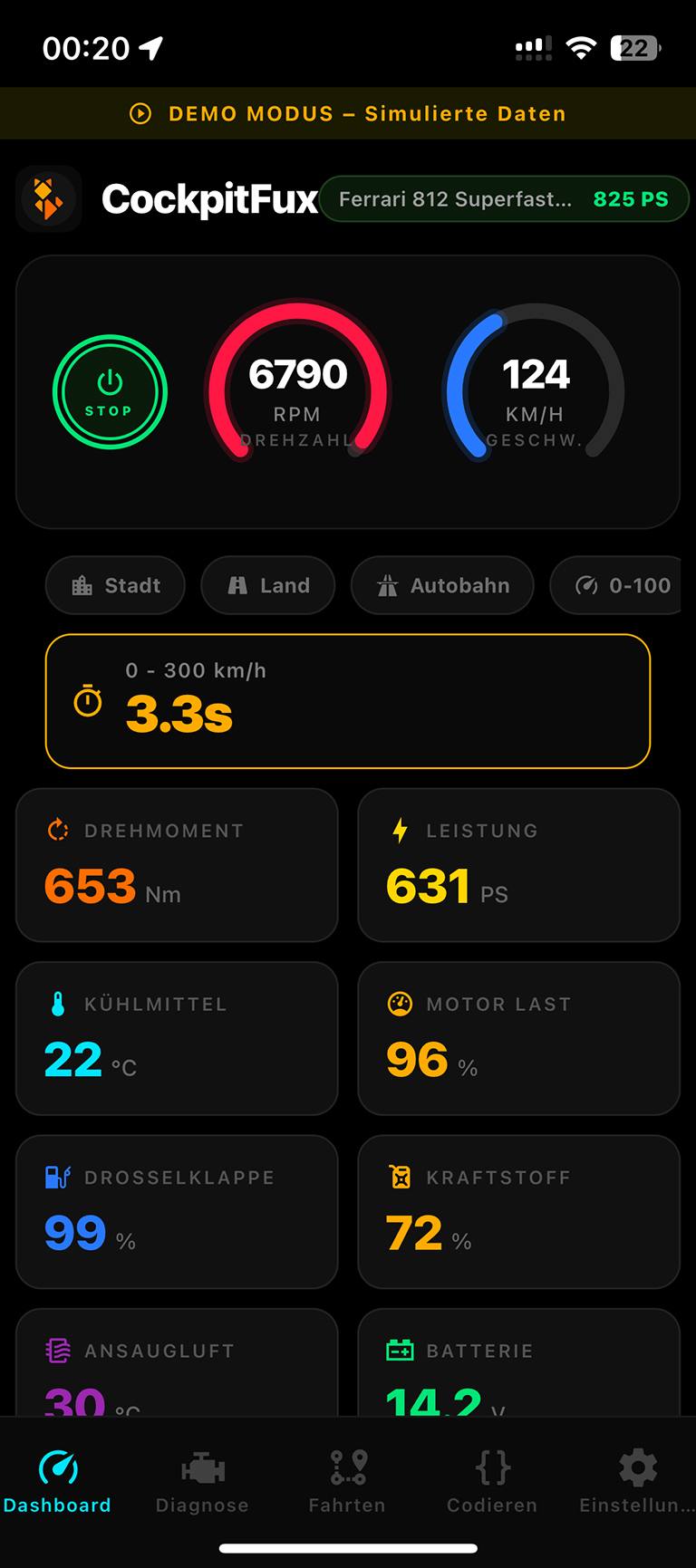
Task: Switch on Autobahn mode
Action: [x=442, y=585]
